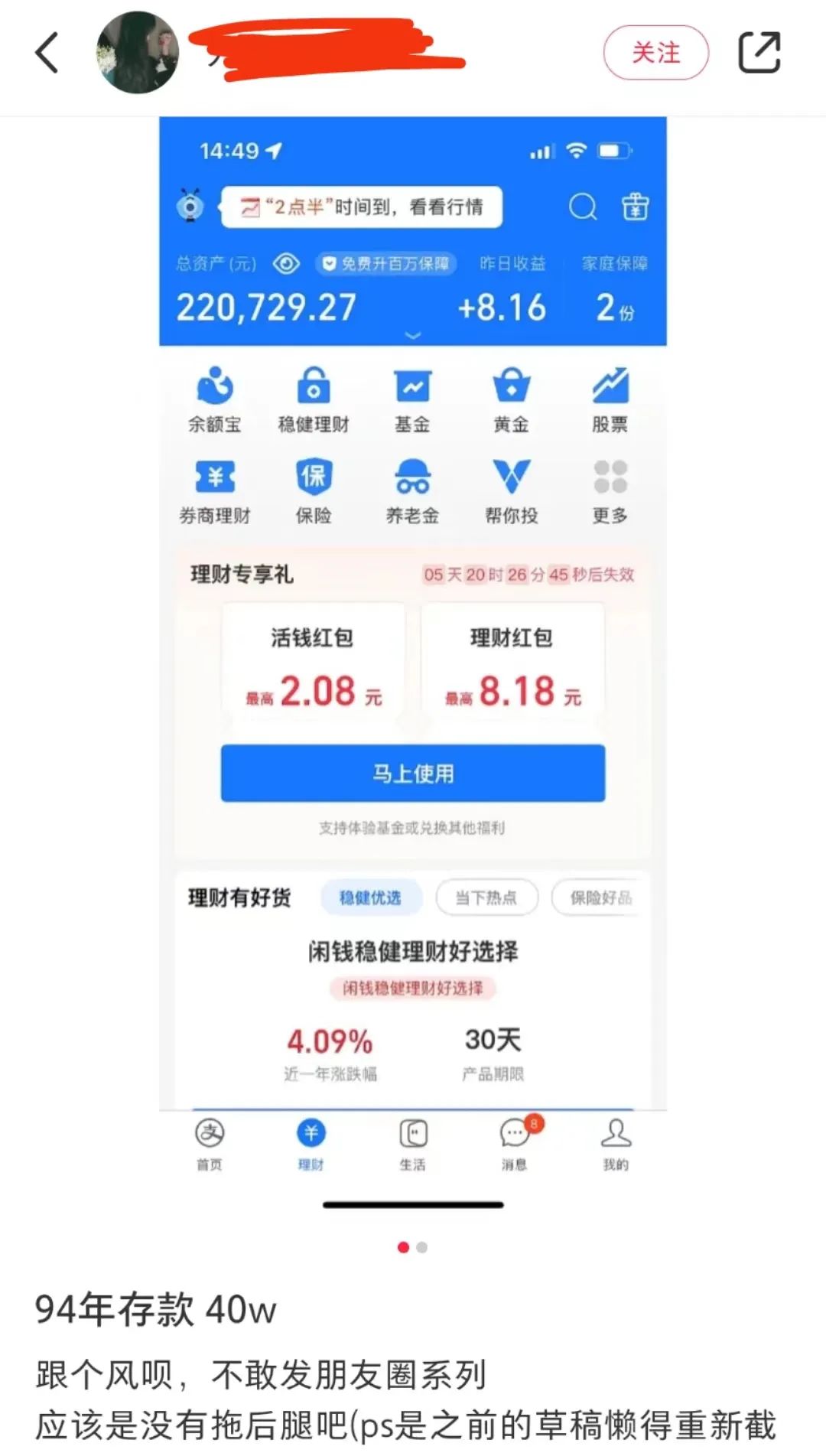Go back to the previous page
This screenshot has width=826, height=1456.
[47, 53]
